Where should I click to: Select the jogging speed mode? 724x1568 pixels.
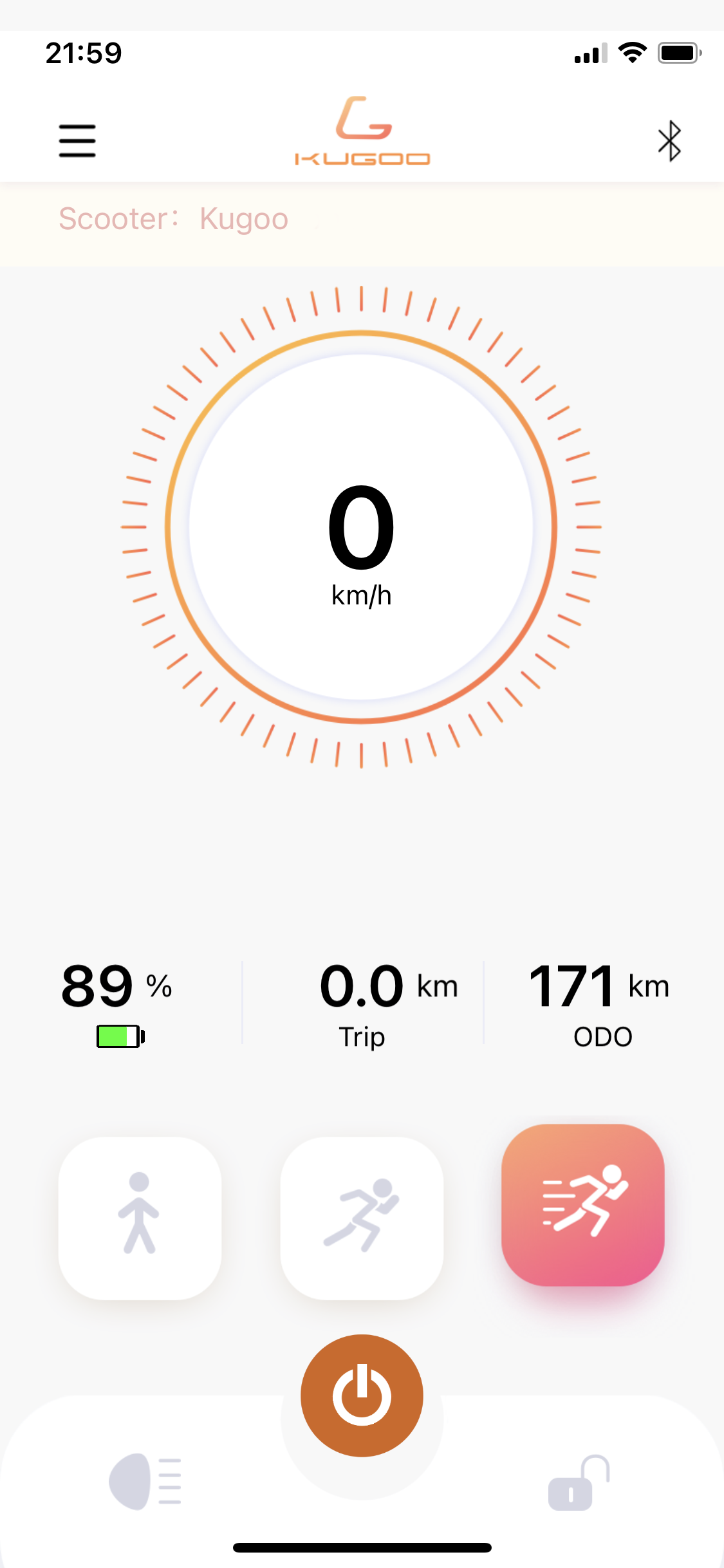[362, 1218]
